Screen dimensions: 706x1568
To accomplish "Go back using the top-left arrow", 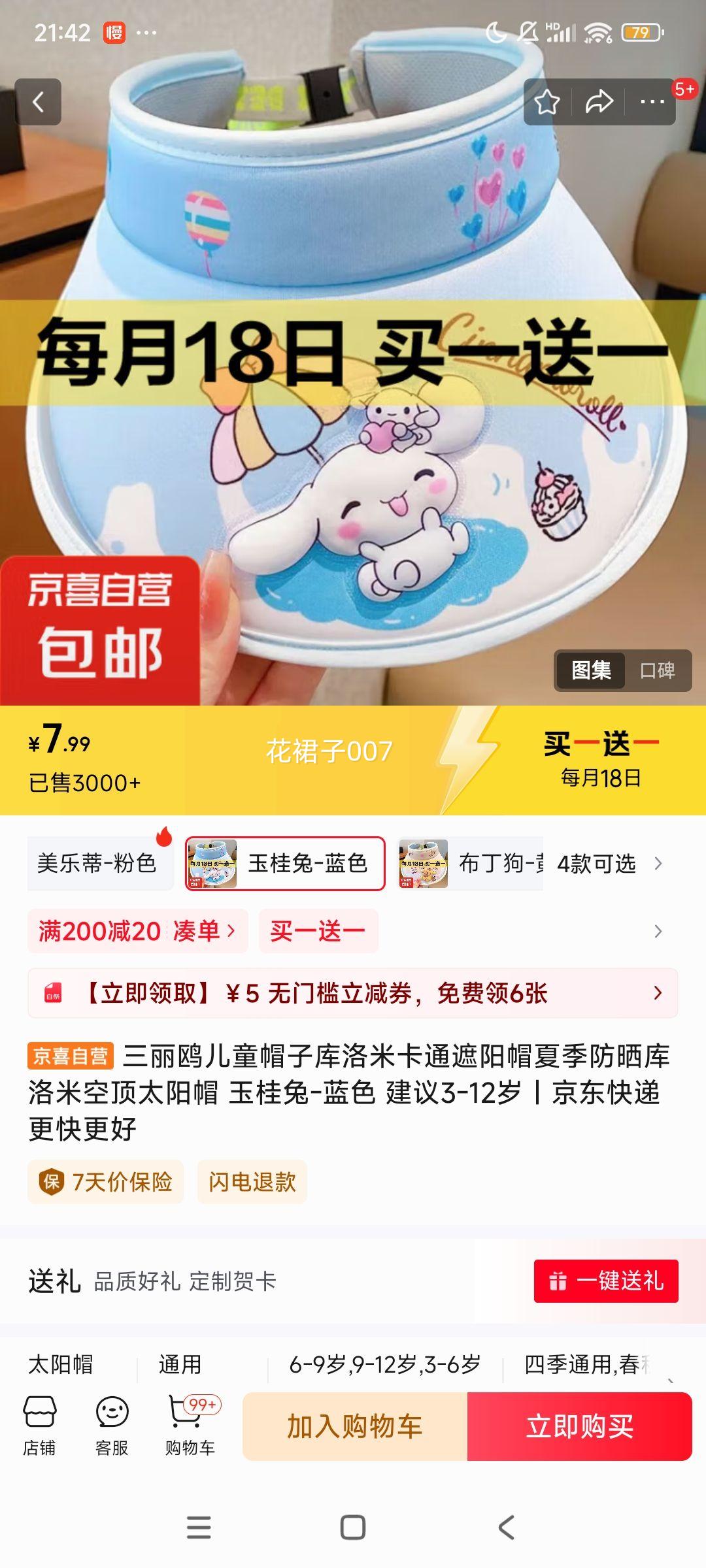I will pos(38,102).
